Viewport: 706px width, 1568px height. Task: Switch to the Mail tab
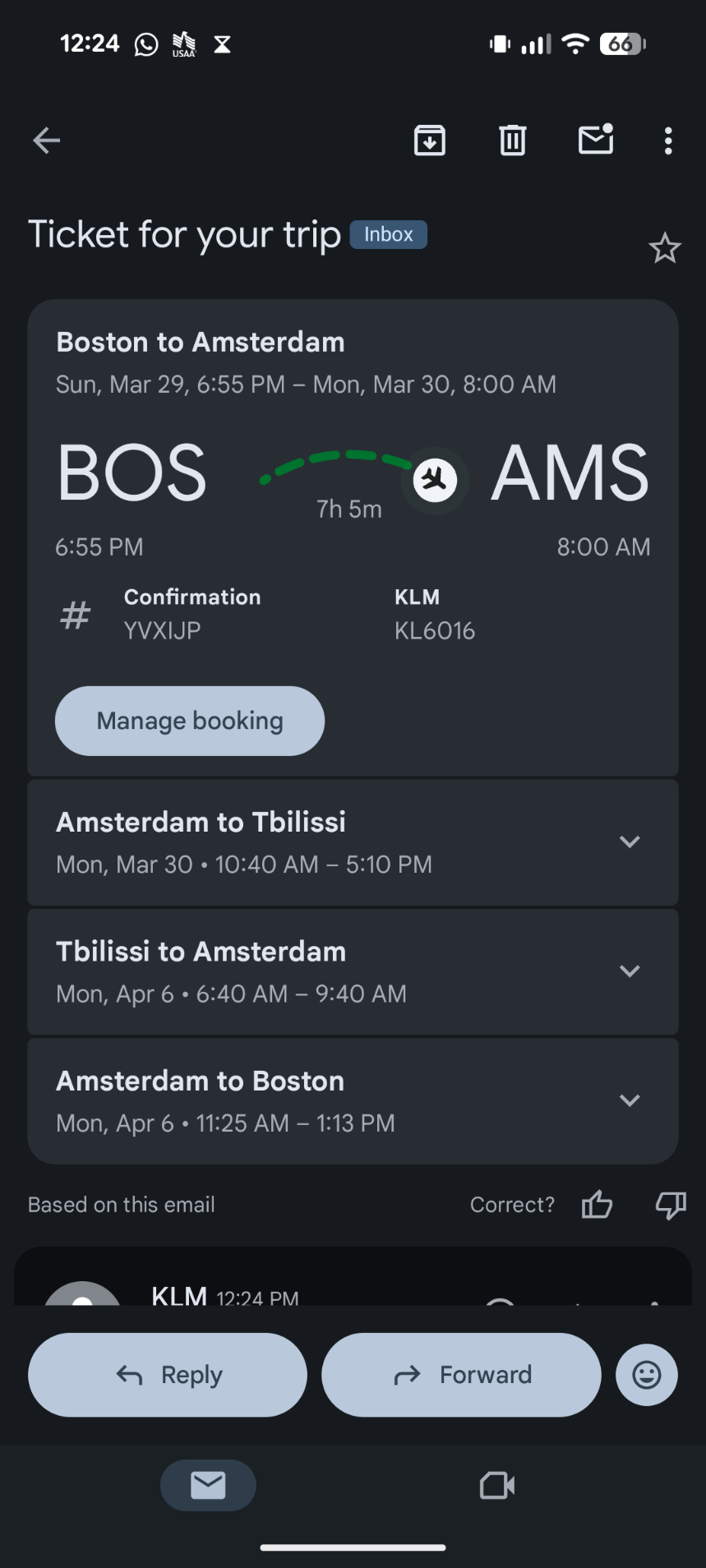208,1485
